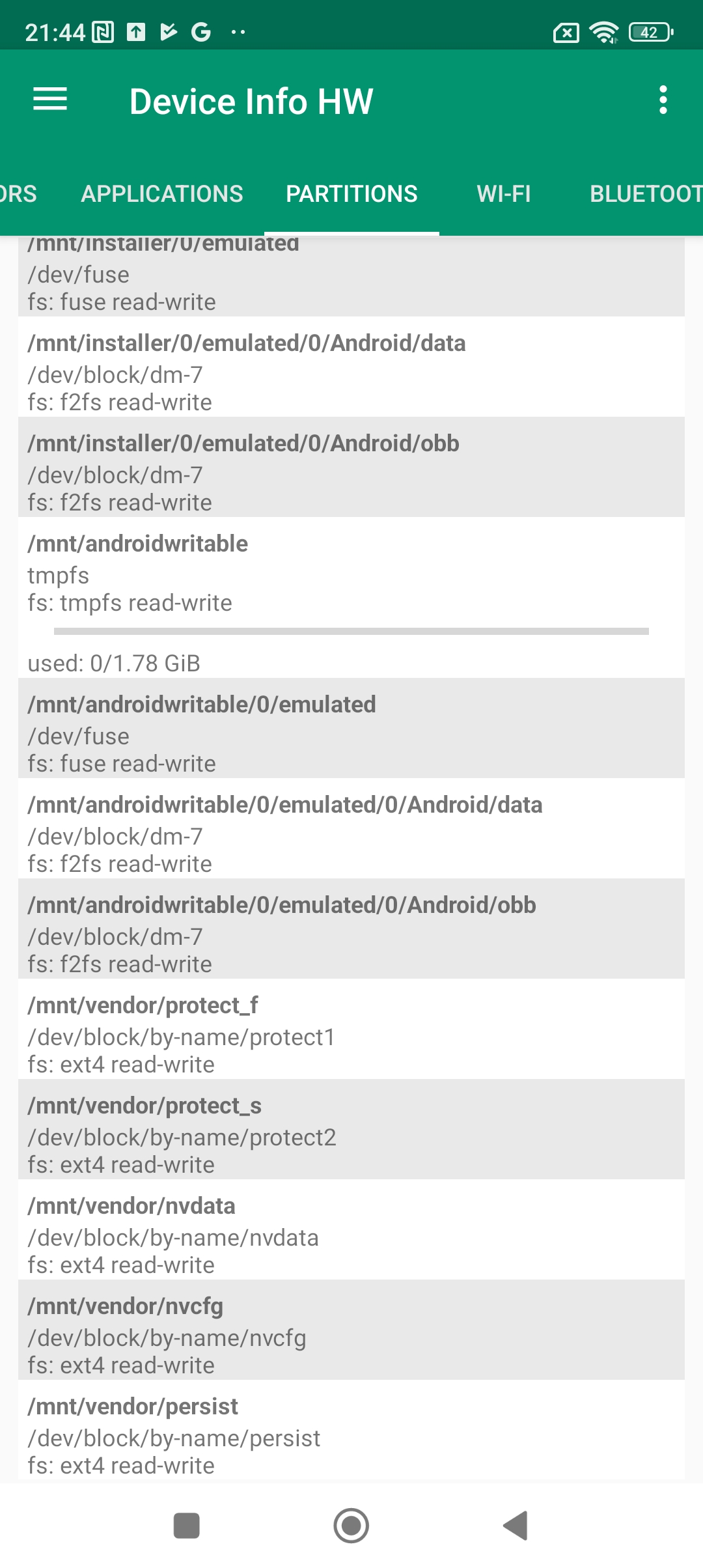Go back with the system back button
This screenshot has height=1568, width=703.
pos(516,1525)
